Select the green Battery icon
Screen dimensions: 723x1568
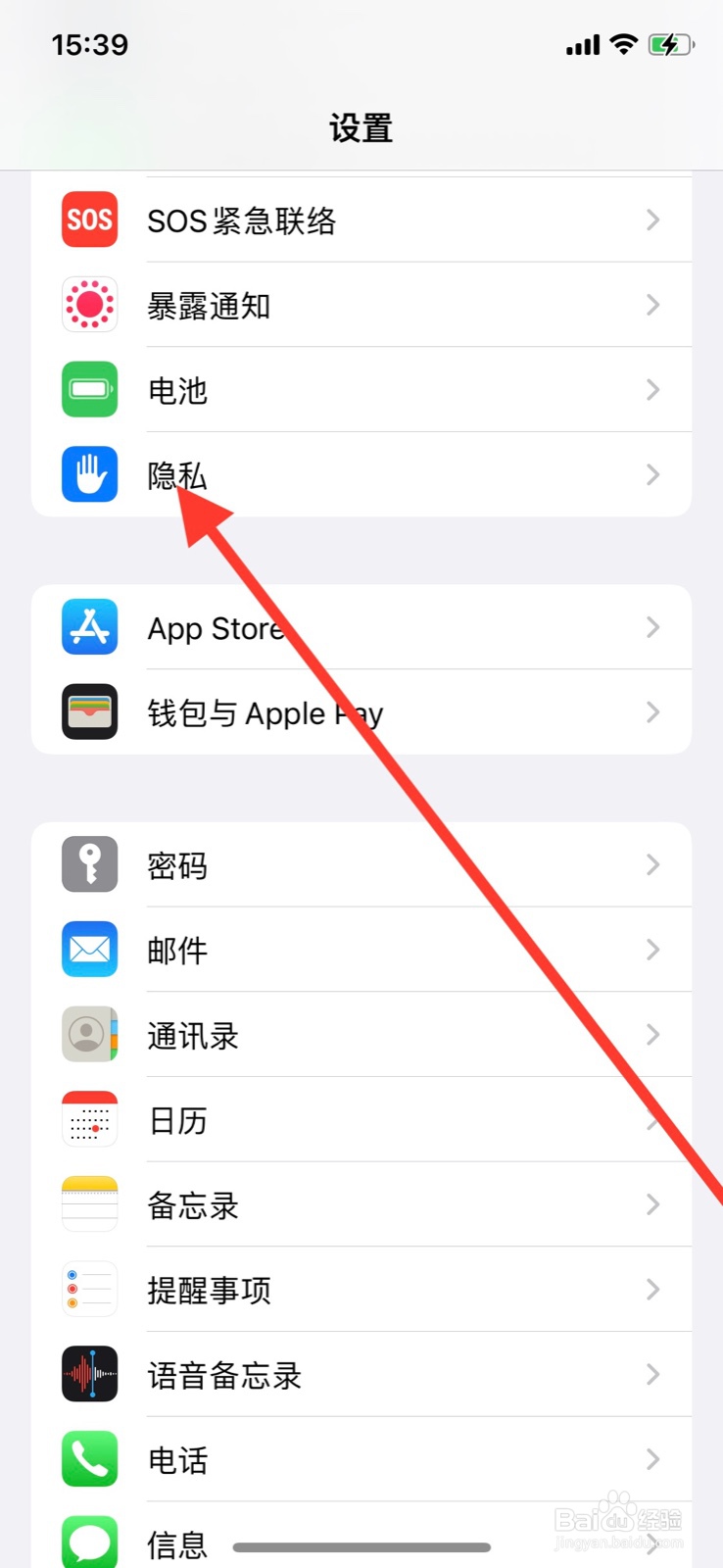pos(89,390)
